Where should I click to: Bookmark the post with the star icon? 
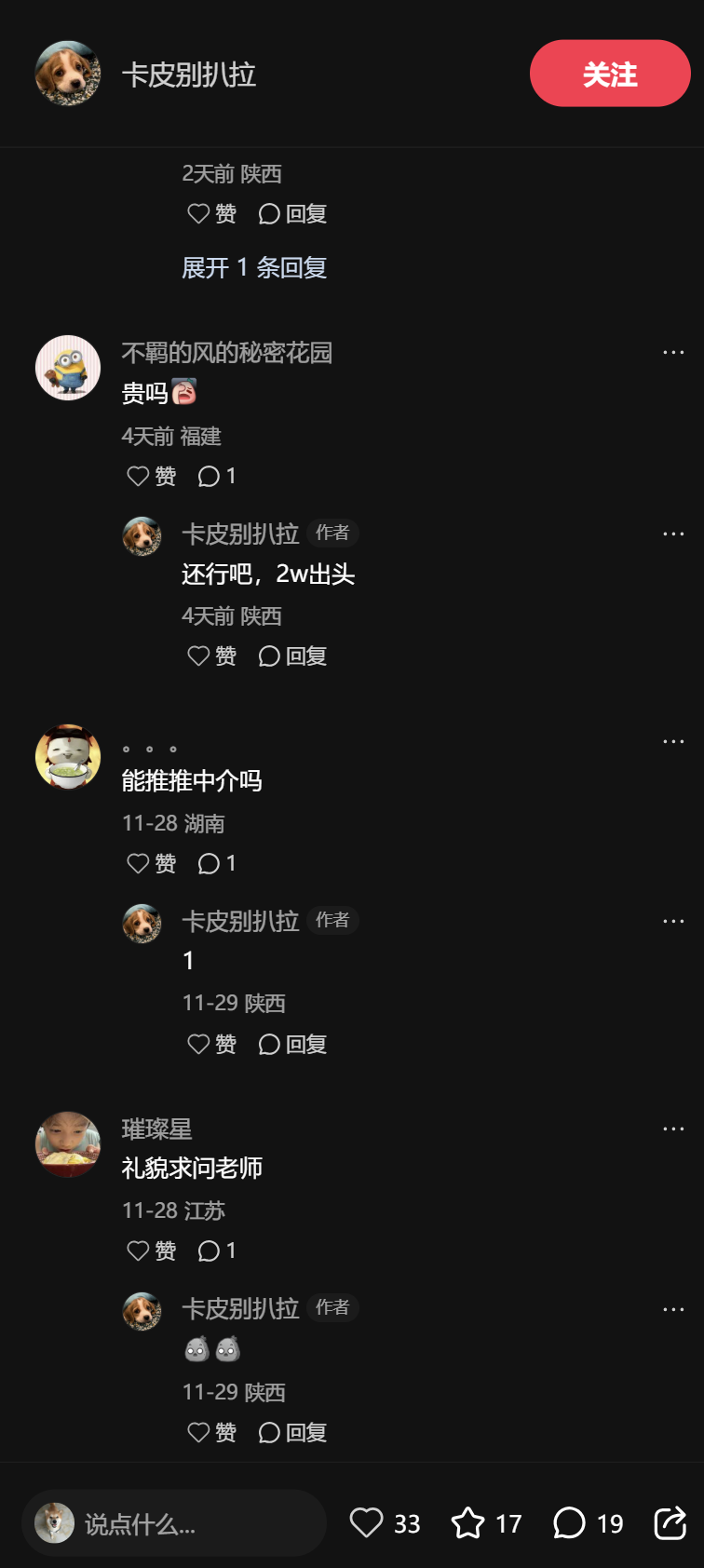pos(468,1523)
